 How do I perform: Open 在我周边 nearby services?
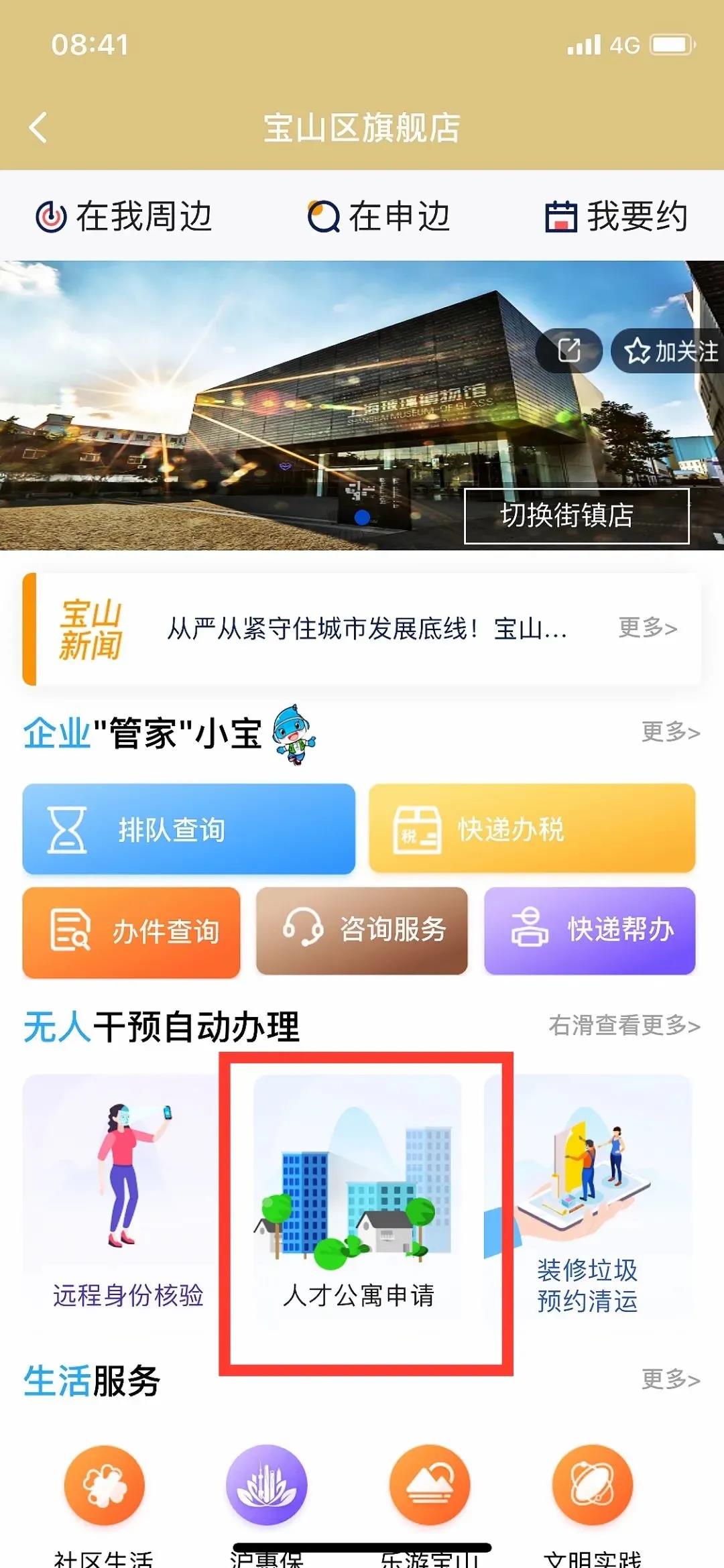point(124,217)
